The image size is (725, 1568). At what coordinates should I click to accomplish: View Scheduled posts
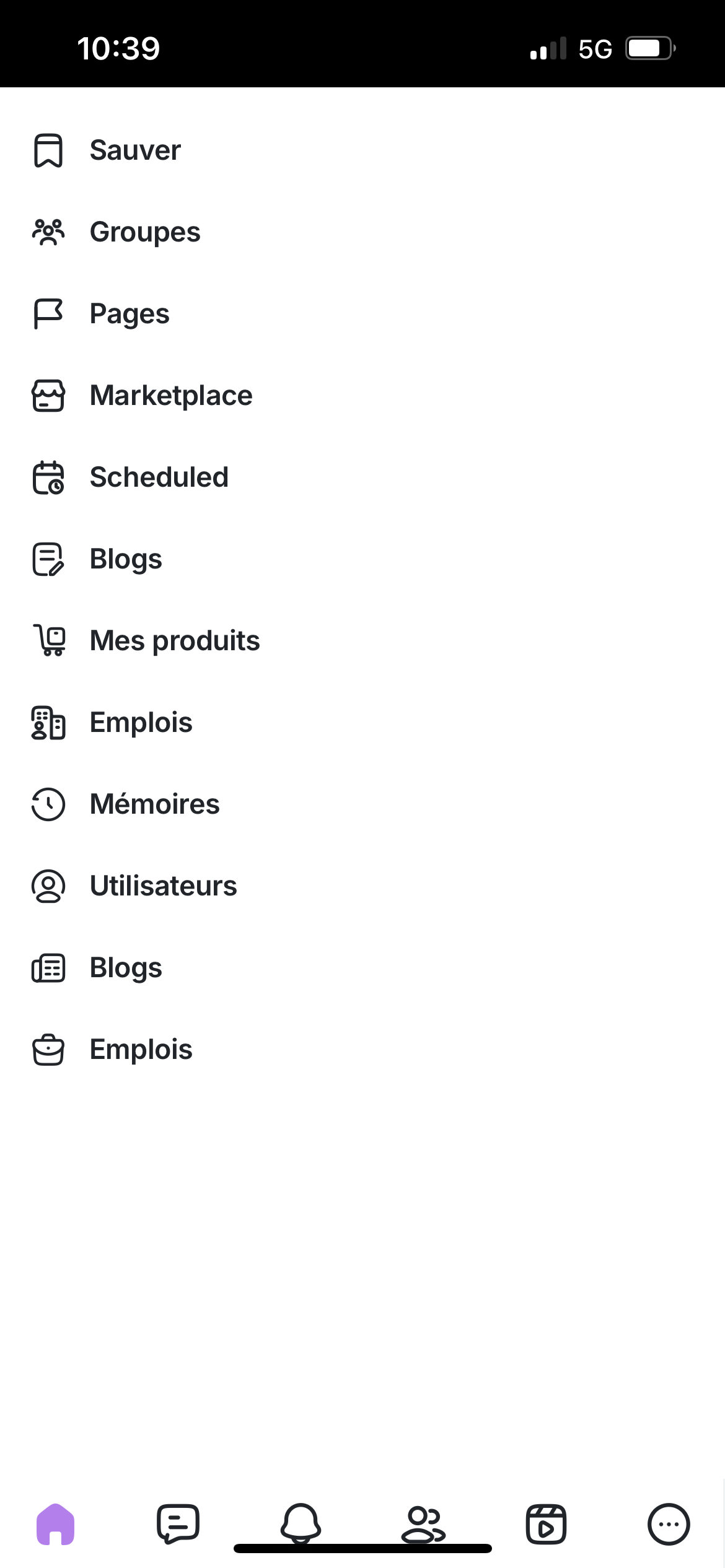click(362, 477)
